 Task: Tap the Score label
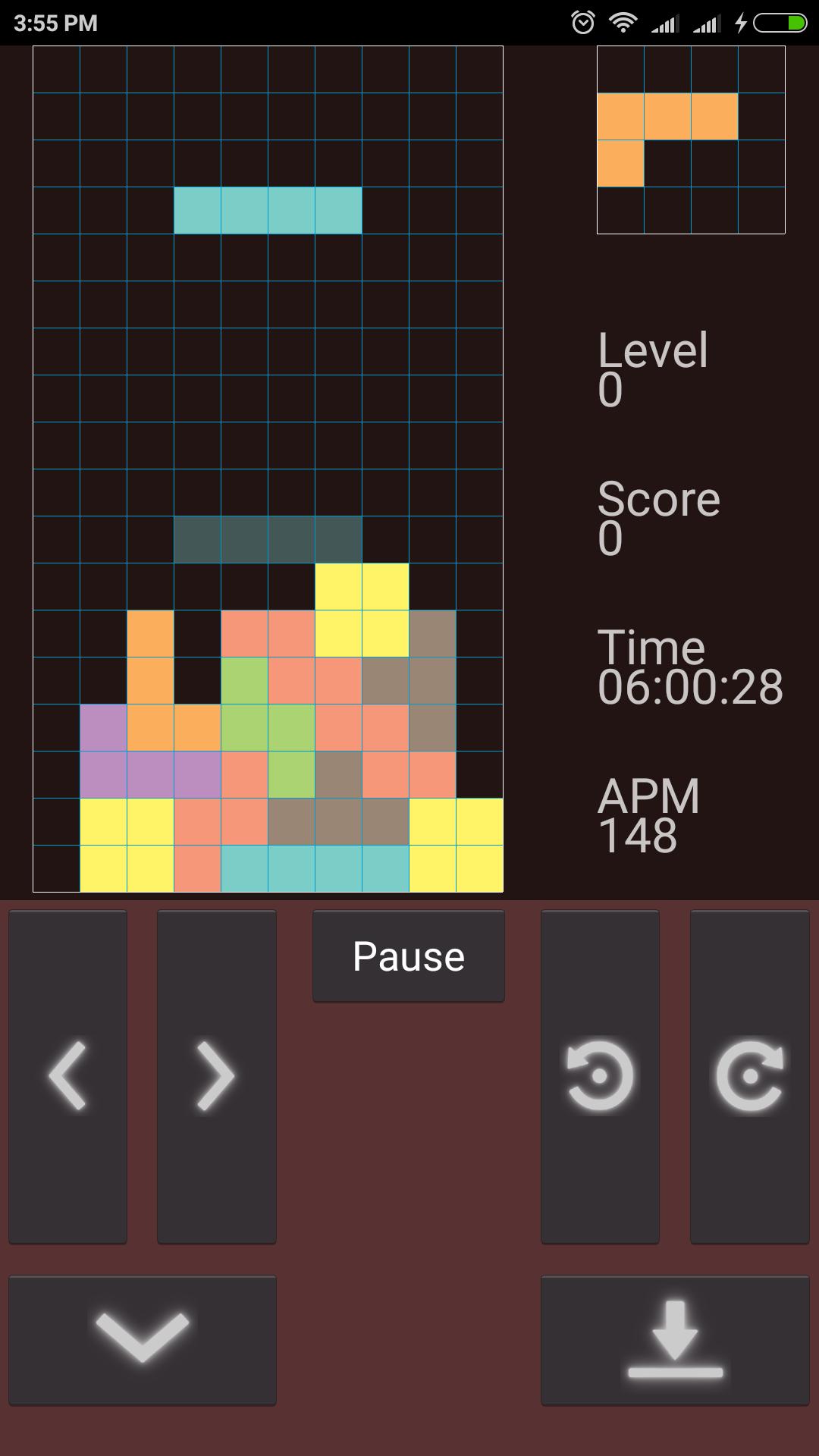658,498
